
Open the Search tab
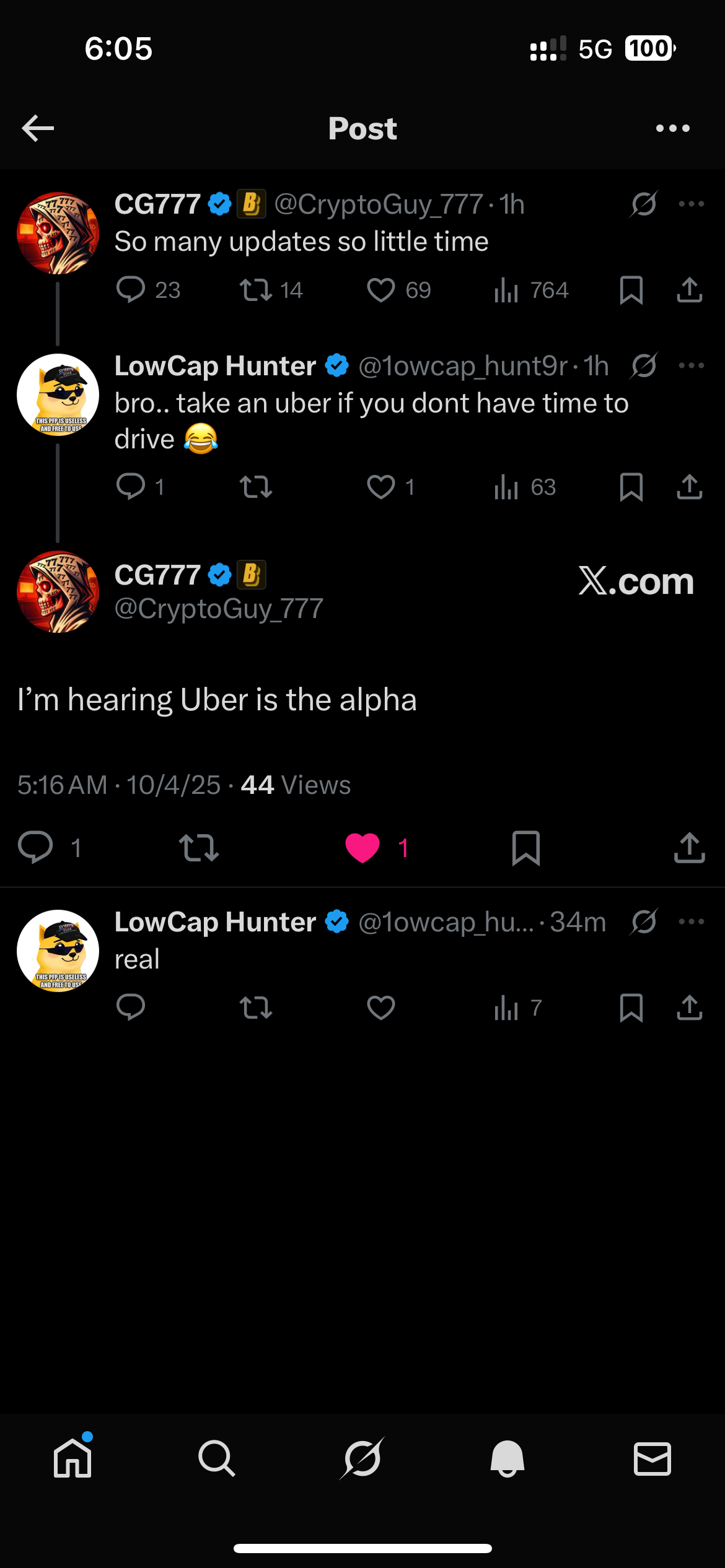(x=217, y=1458)
